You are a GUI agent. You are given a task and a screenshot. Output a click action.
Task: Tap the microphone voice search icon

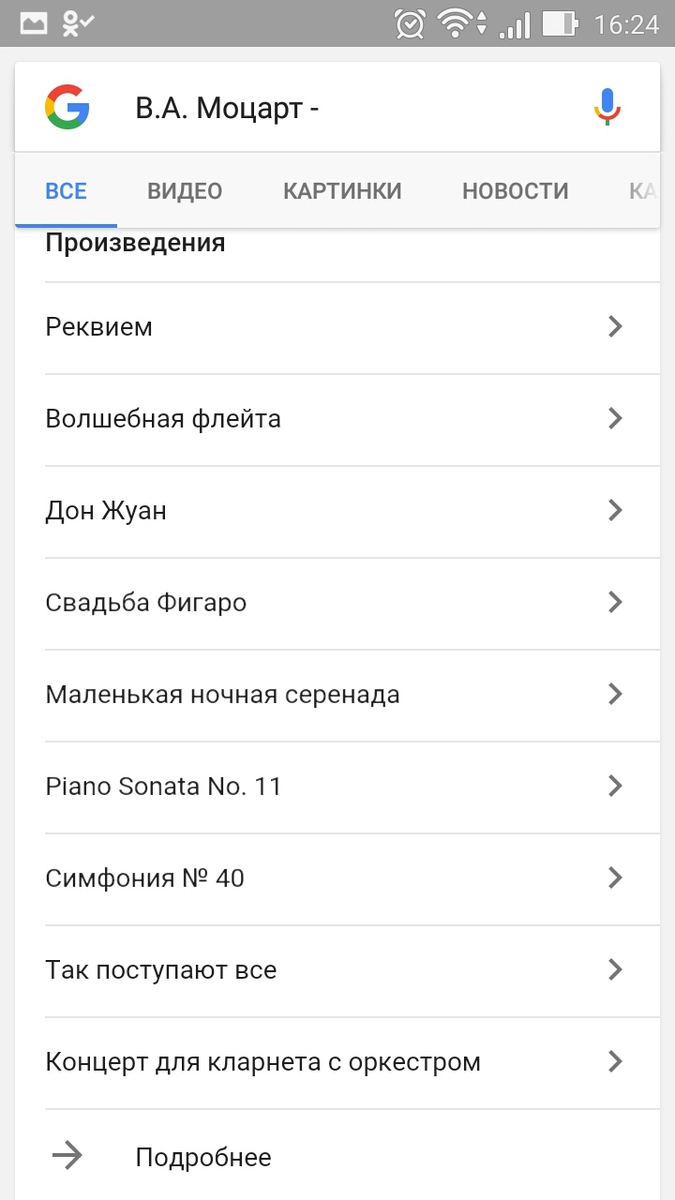[x=607, y=107]
